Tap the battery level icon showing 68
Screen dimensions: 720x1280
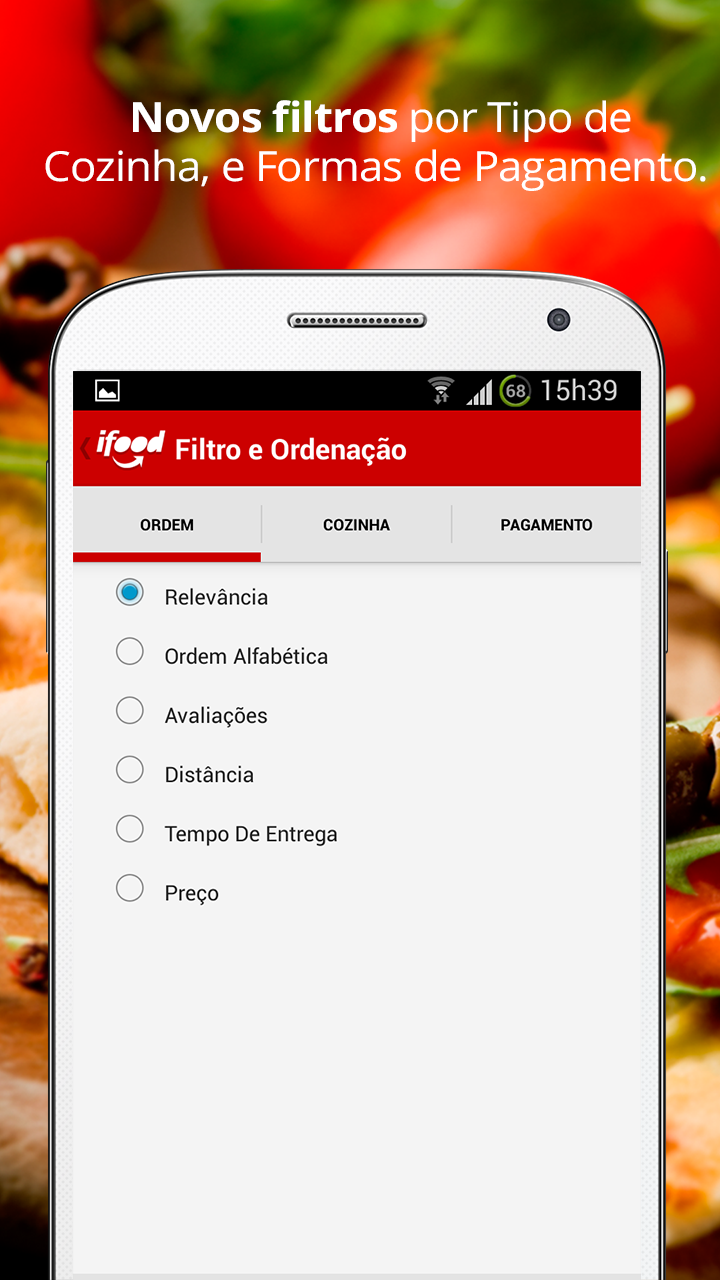(x=513, y=391)
